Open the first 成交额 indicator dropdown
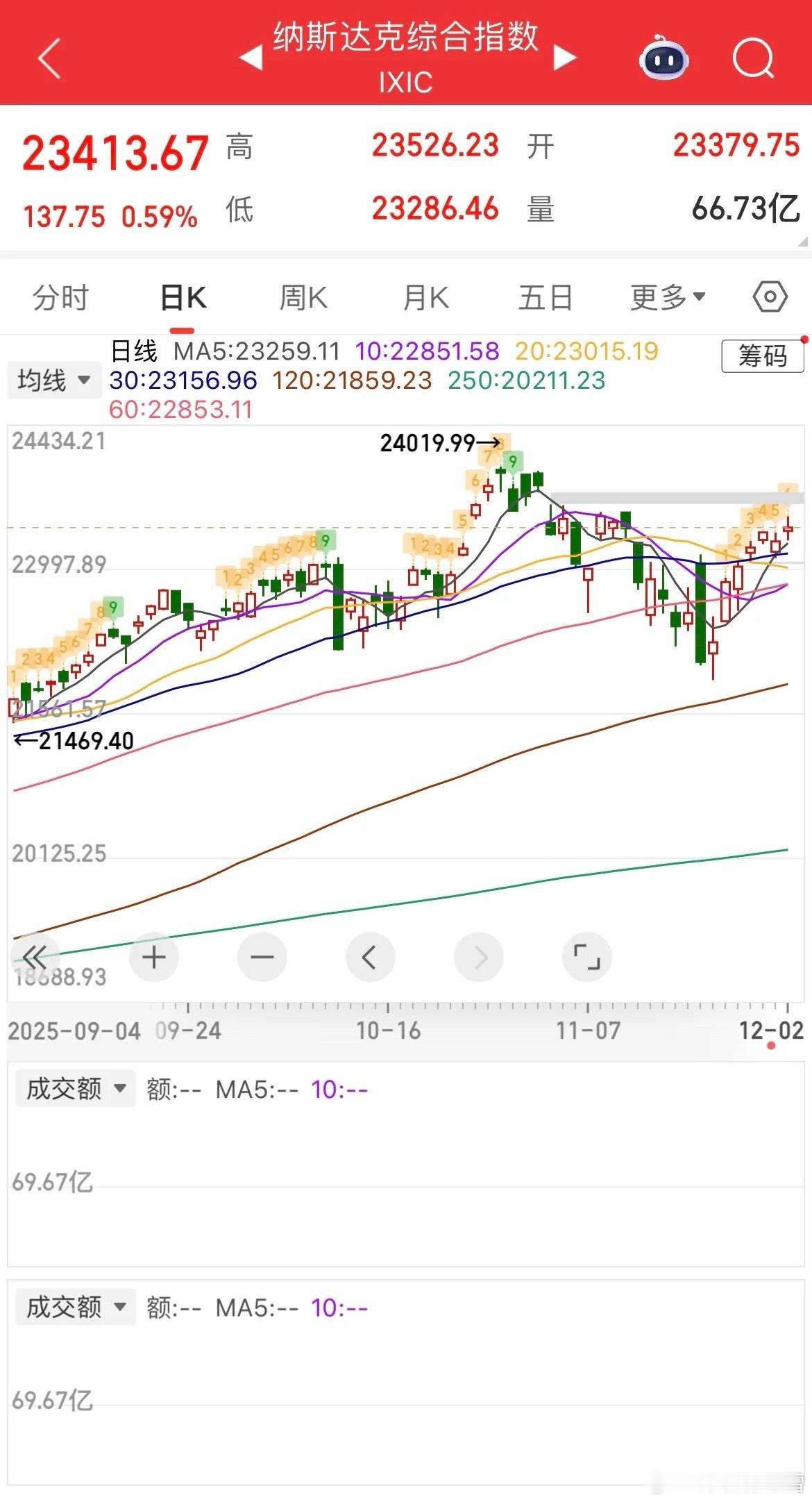812x1502 pixels. [x=74, y=1089]
